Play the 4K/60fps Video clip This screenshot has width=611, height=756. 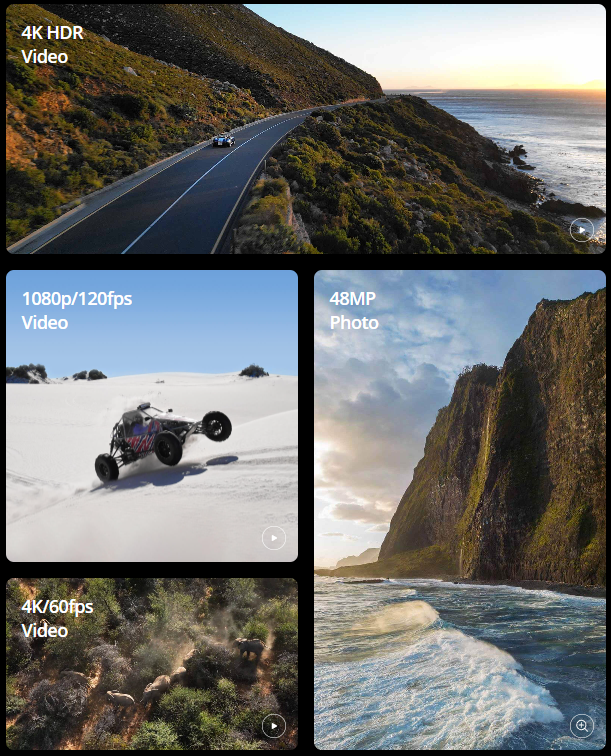click(x=273, y=725)
